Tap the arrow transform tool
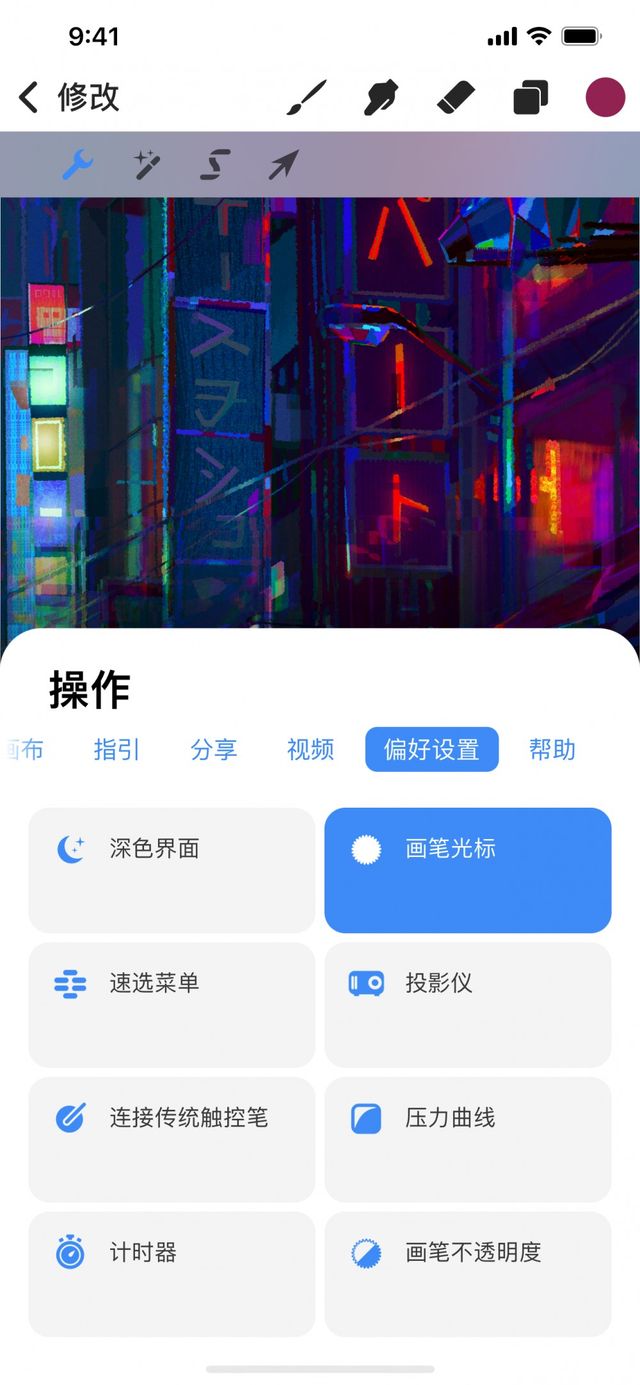This screenshot has height=1385, width=640. point(283,164)
